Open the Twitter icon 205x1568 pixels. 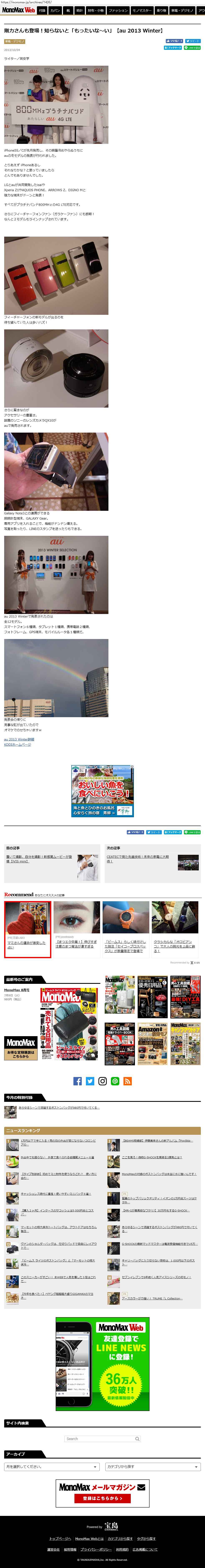coord(90,1081)
